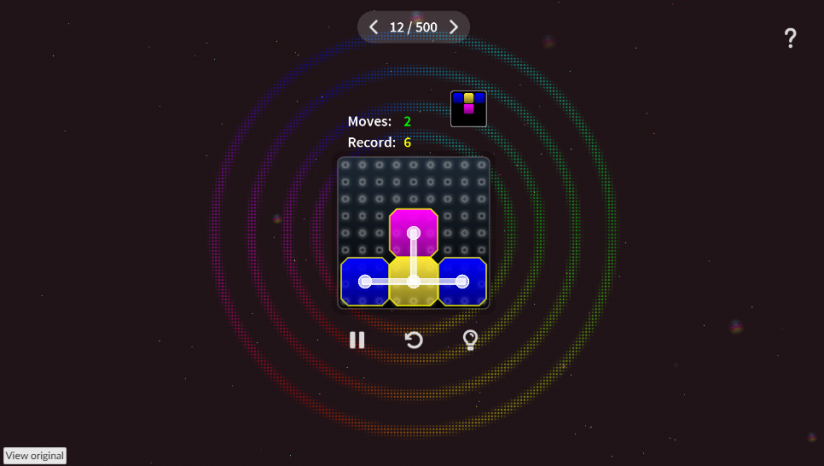Restart the current puzzle
The width and height of the screenshot is (824, 466).
coord(413,340)
